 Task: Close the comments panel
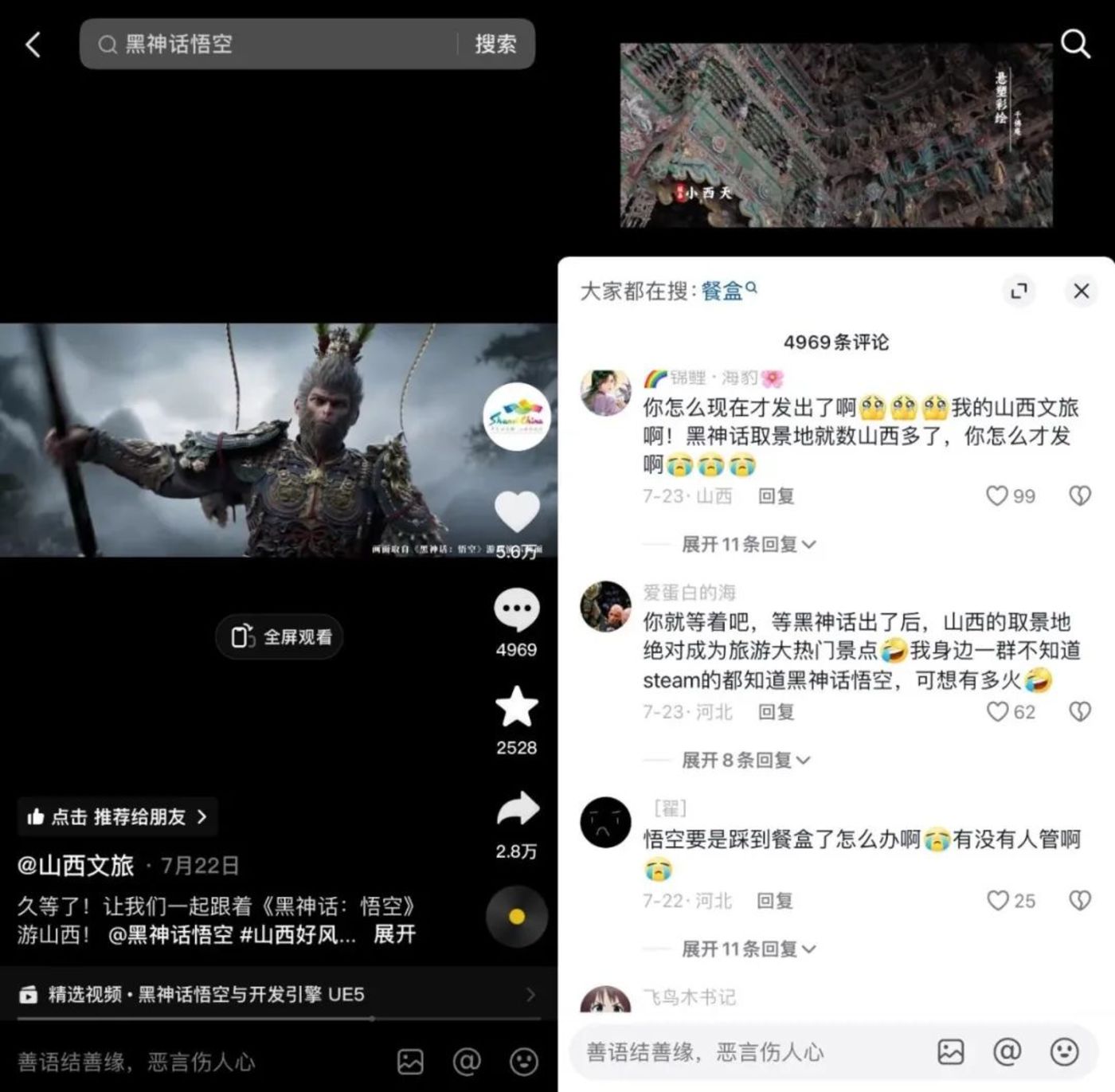tap(1081, 291)
